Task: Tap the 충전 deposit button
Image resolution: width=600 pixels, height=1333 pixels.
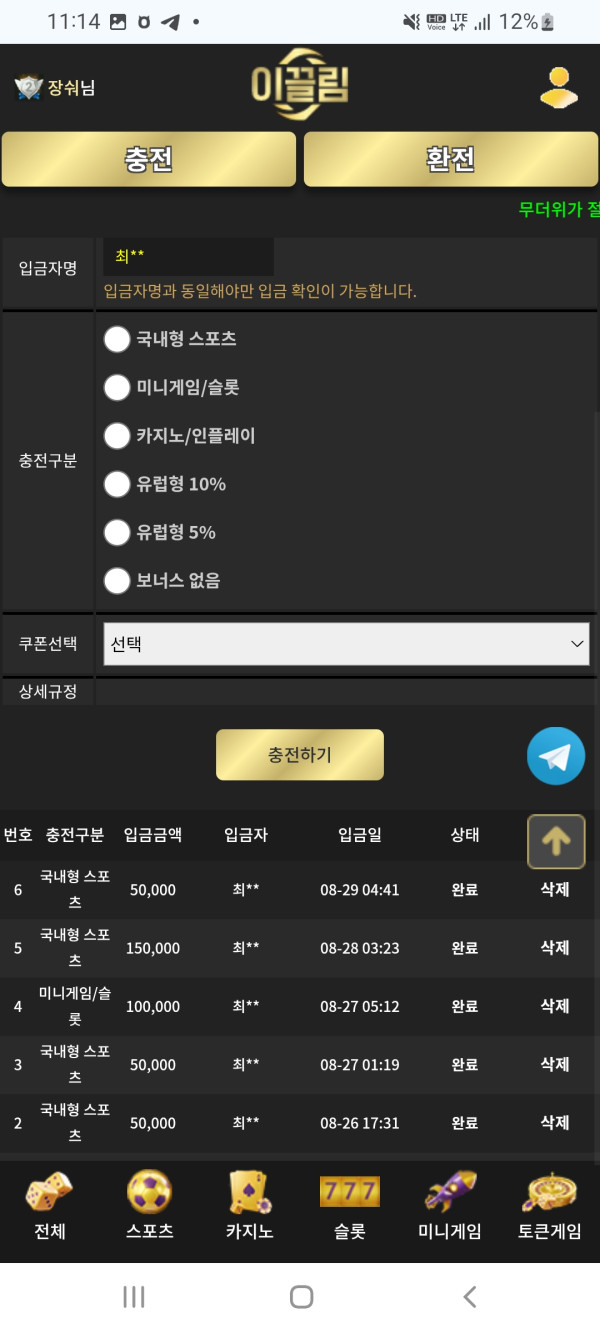Action: coord(149,160)
